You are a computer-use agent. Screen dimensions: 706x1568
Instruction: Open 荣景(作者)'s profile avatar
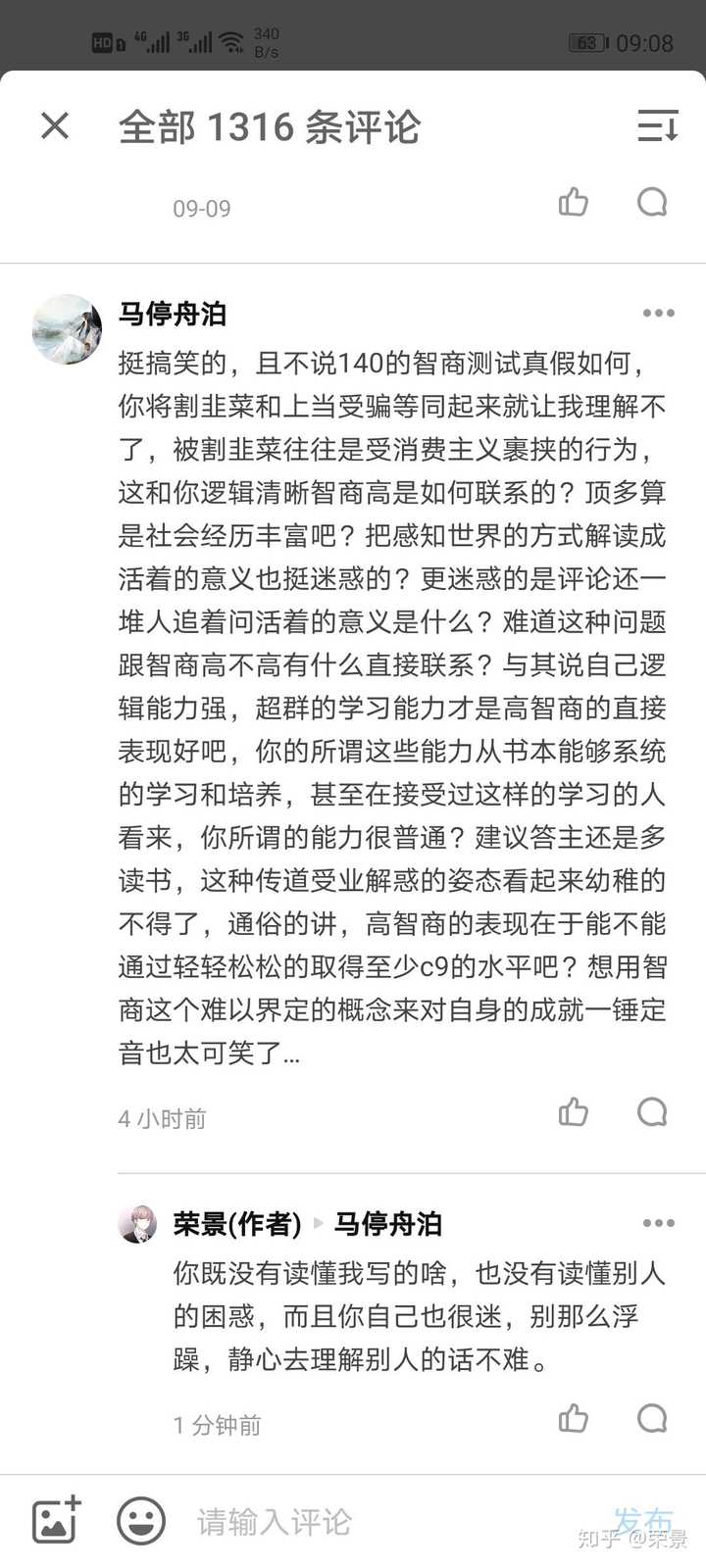tap(137, 1224)
